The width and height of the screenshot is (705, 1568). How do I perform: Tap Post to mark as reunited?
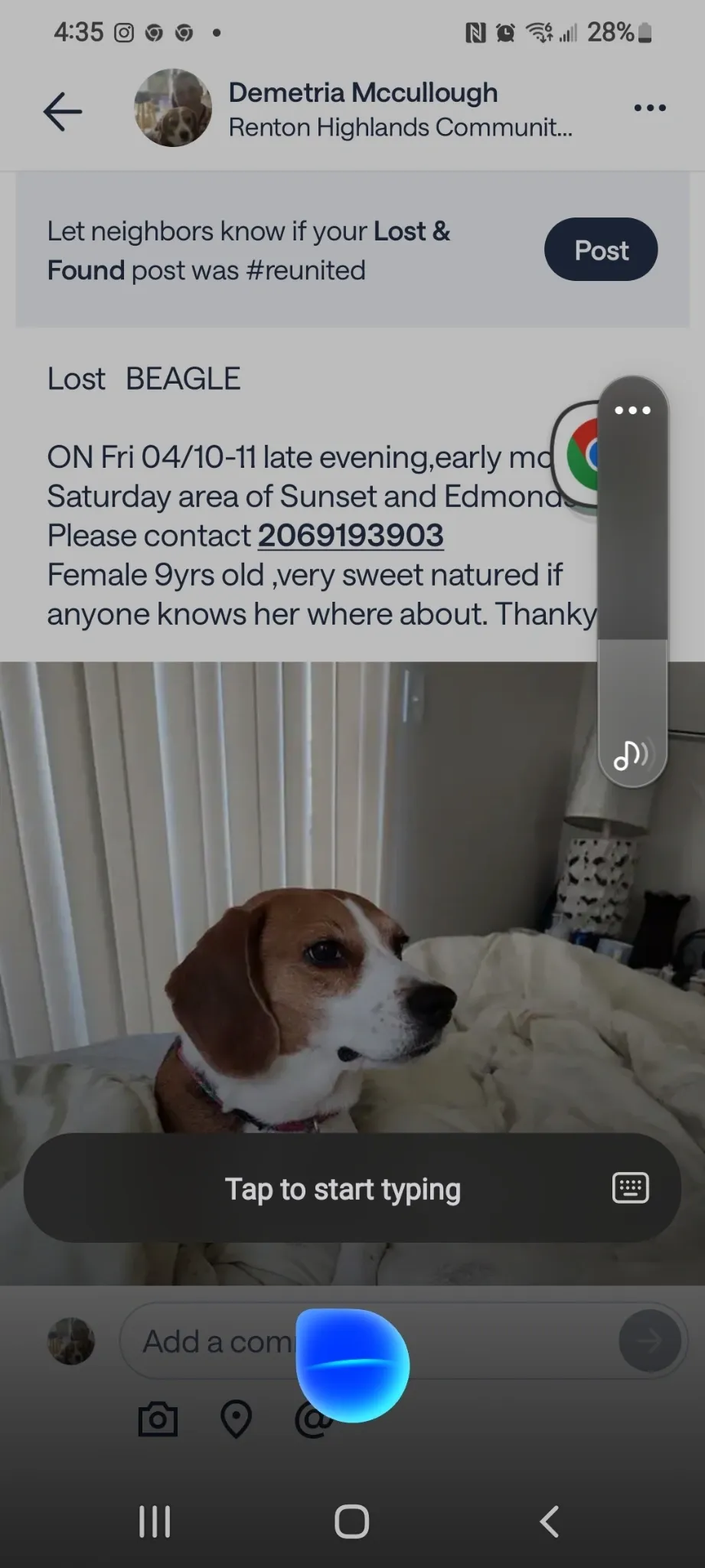[601, 250]
